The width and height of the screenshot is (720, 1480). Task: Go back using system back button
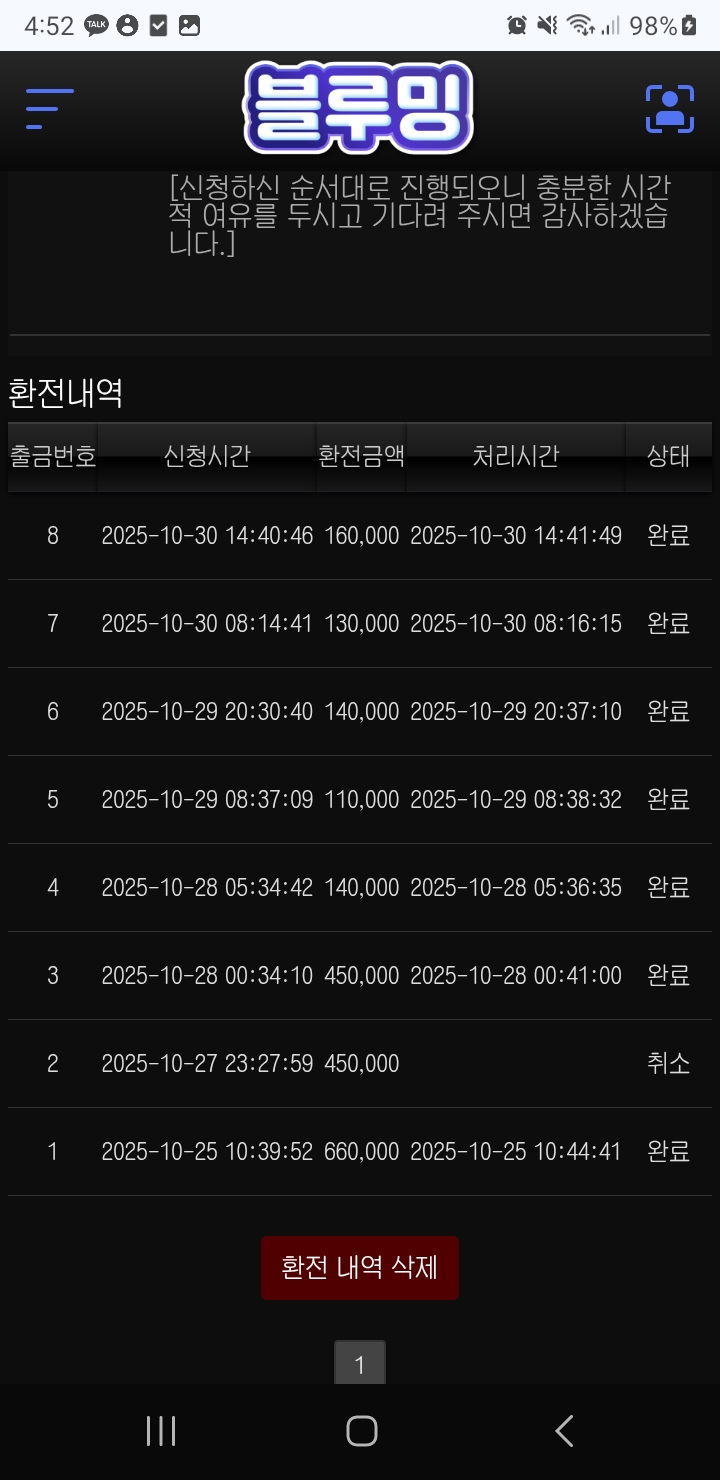click(564, 1431)
